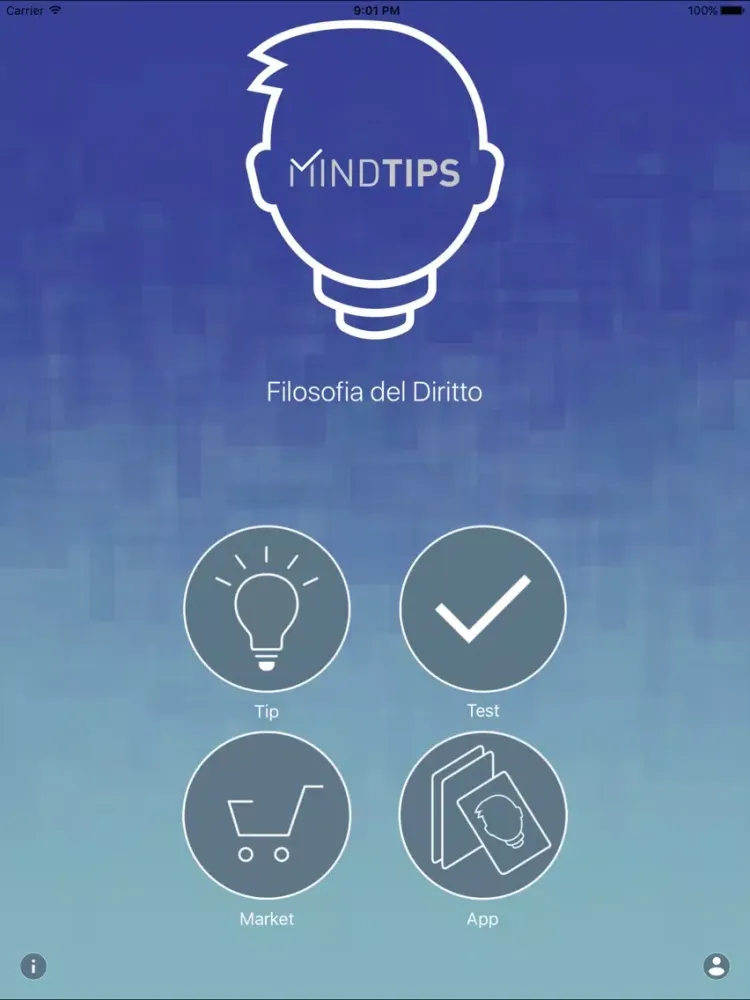Viewport: 750px width, 1000px height.
Task: Open the Test section via its circle
Action: 484,608
